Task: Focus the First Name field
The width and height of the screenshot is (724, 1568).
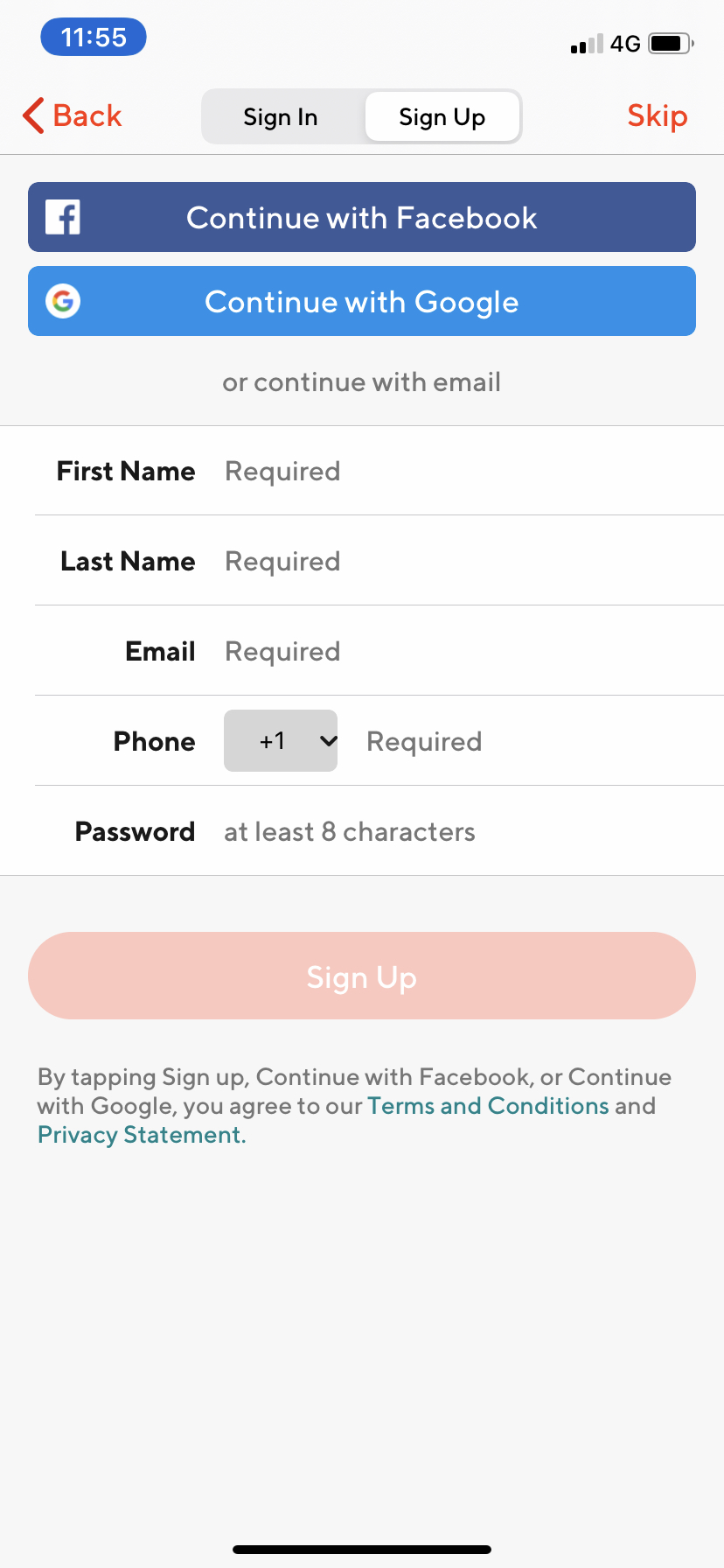Action: click(x=472, y=471)
